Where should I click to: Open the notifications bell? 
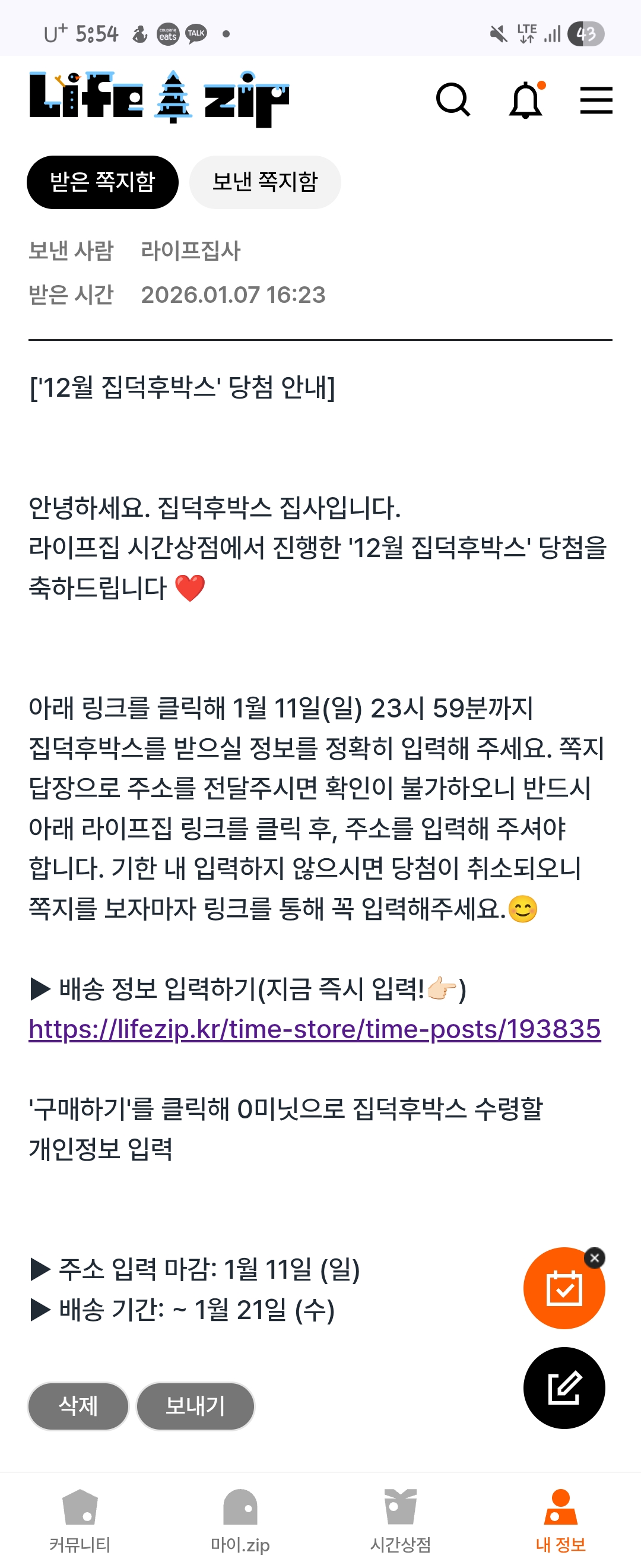point(525,100)
